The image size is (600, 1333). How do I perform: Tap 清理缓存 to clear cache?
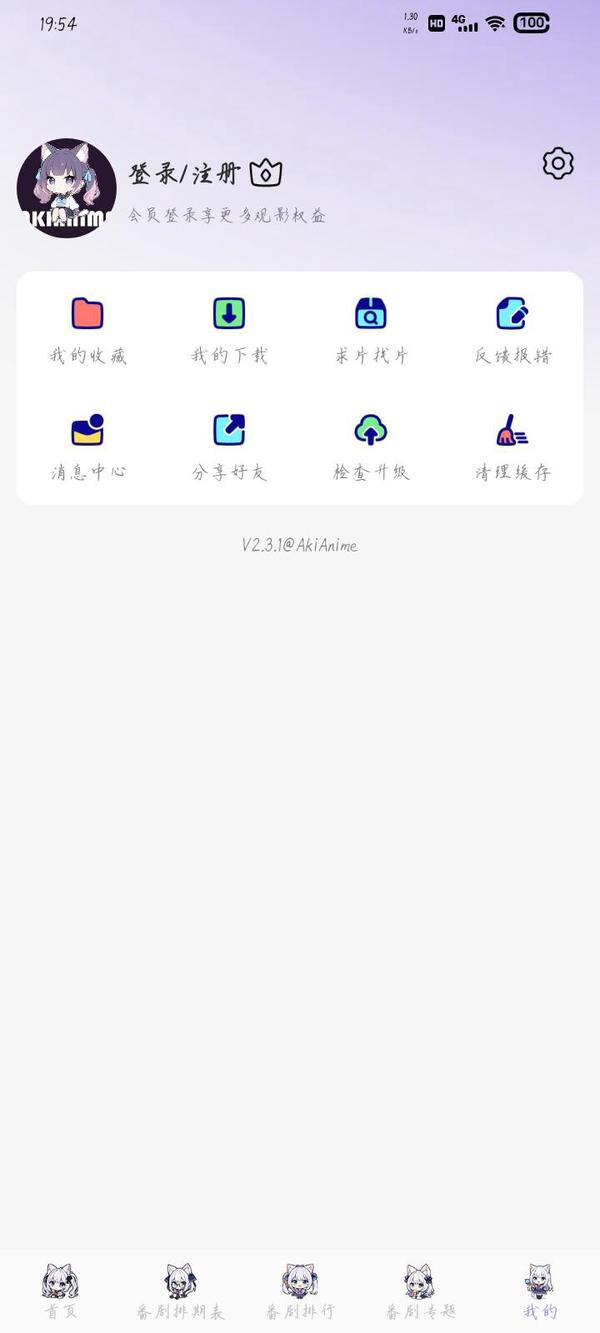coord(513,448)
